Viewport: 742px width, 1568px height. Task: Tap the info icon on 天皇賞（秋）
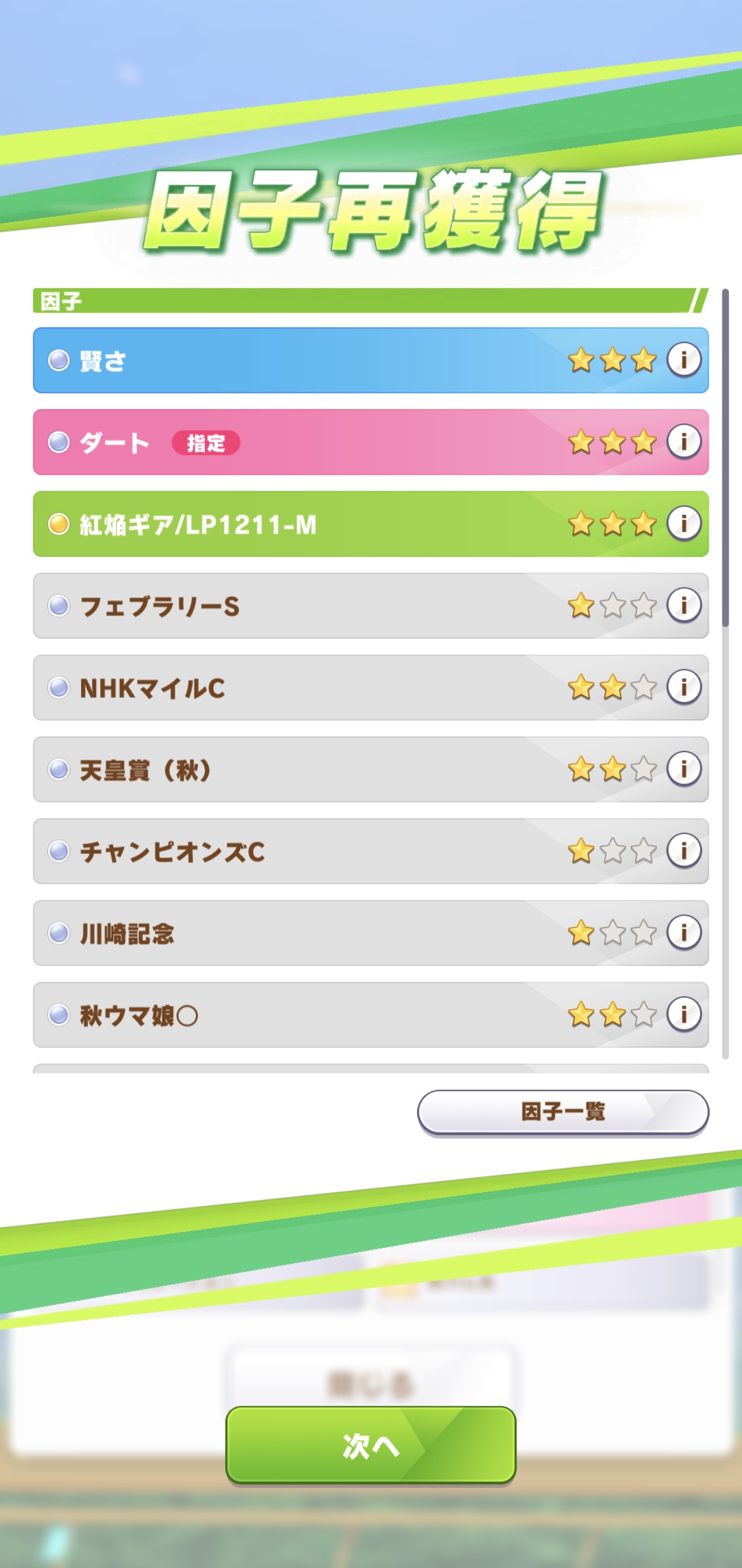(683, 769)
